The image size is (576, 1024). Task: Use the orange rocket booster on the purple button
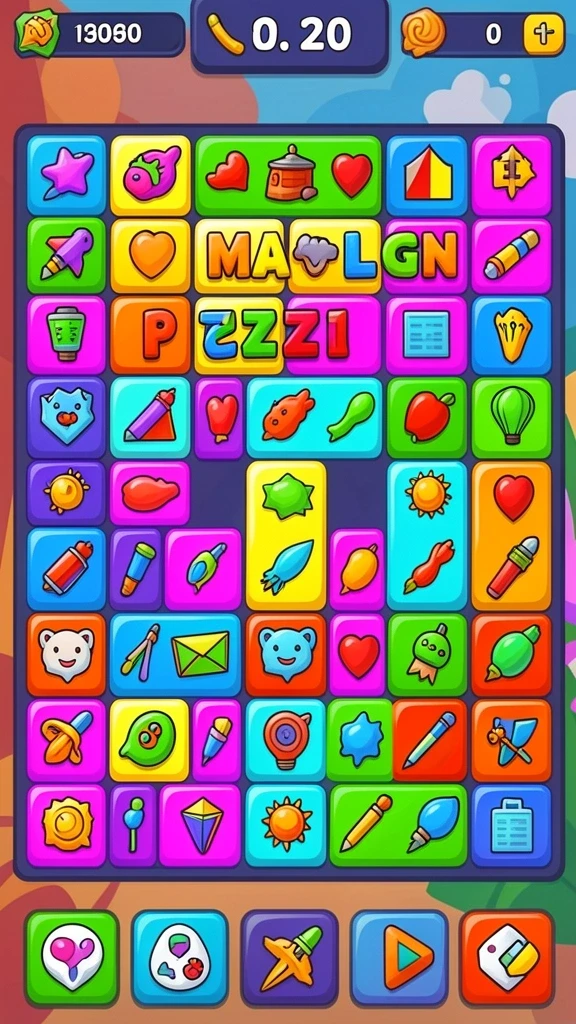click(x=289, y=958)
